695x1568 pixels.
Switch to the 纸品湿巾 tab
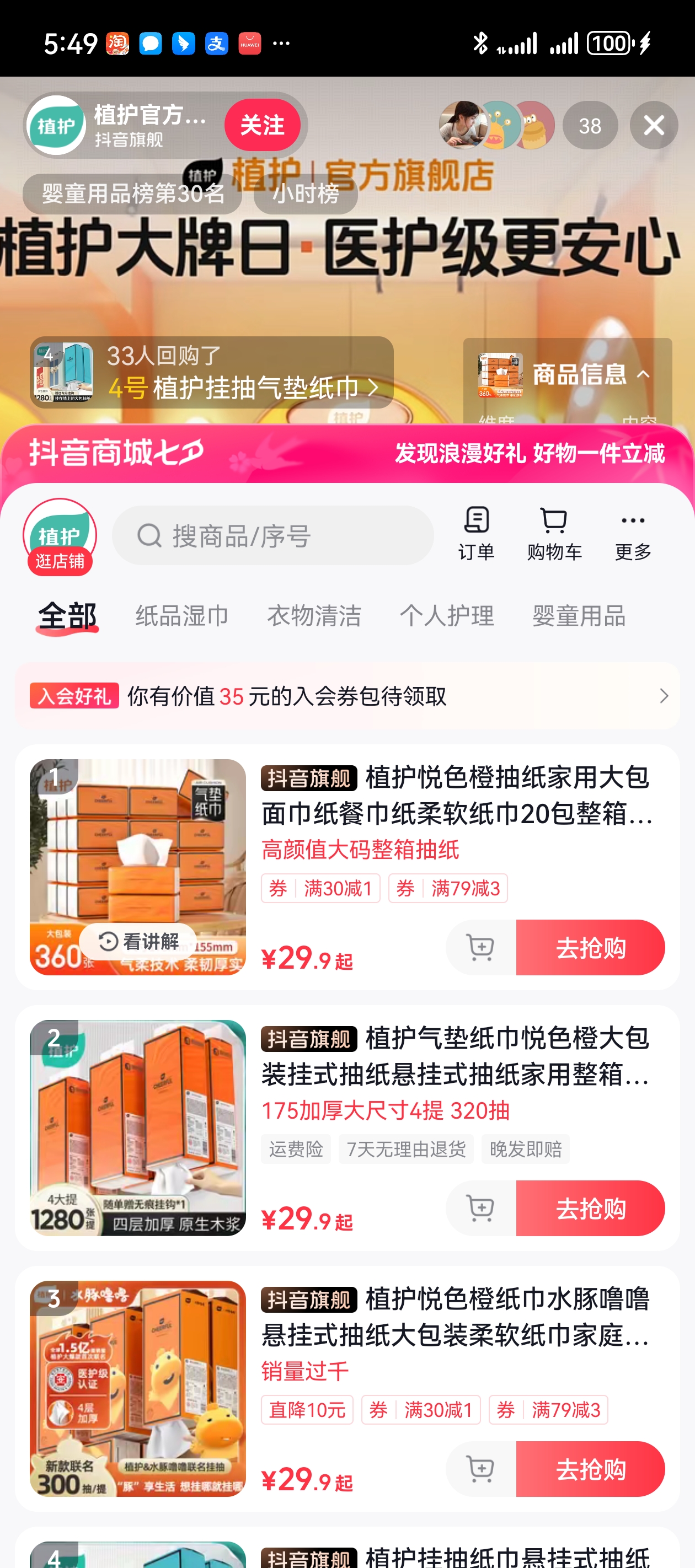pyautogui.click(x=181, y=616)
